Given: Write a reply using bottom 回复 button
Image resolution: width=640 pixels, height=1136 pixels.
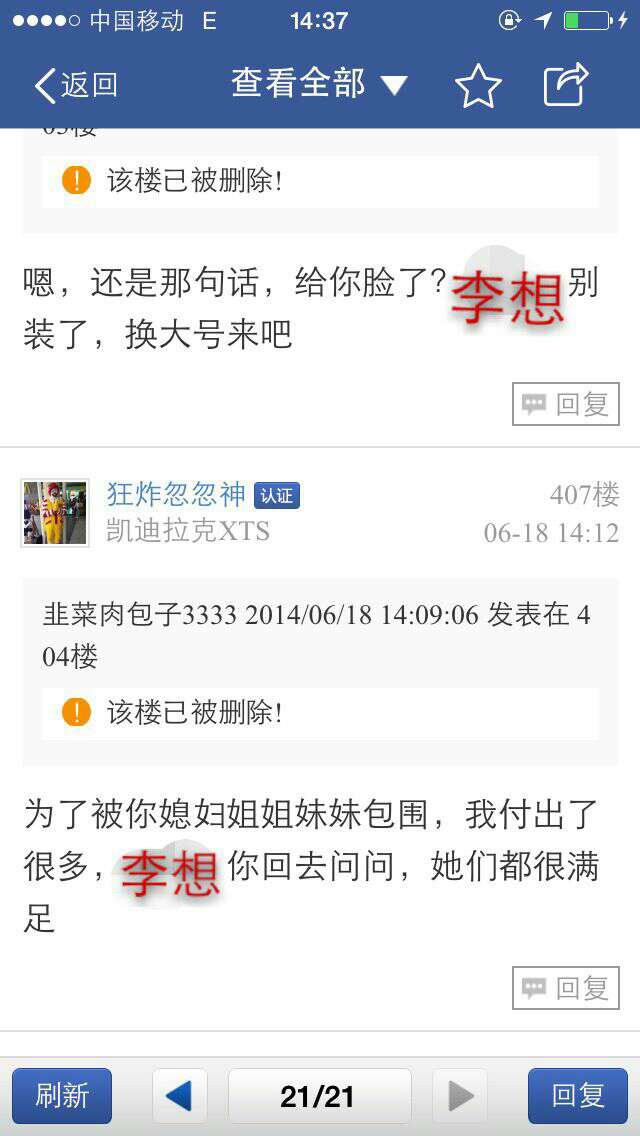Looking at the screenshot, I should (x=578, y=1095).
